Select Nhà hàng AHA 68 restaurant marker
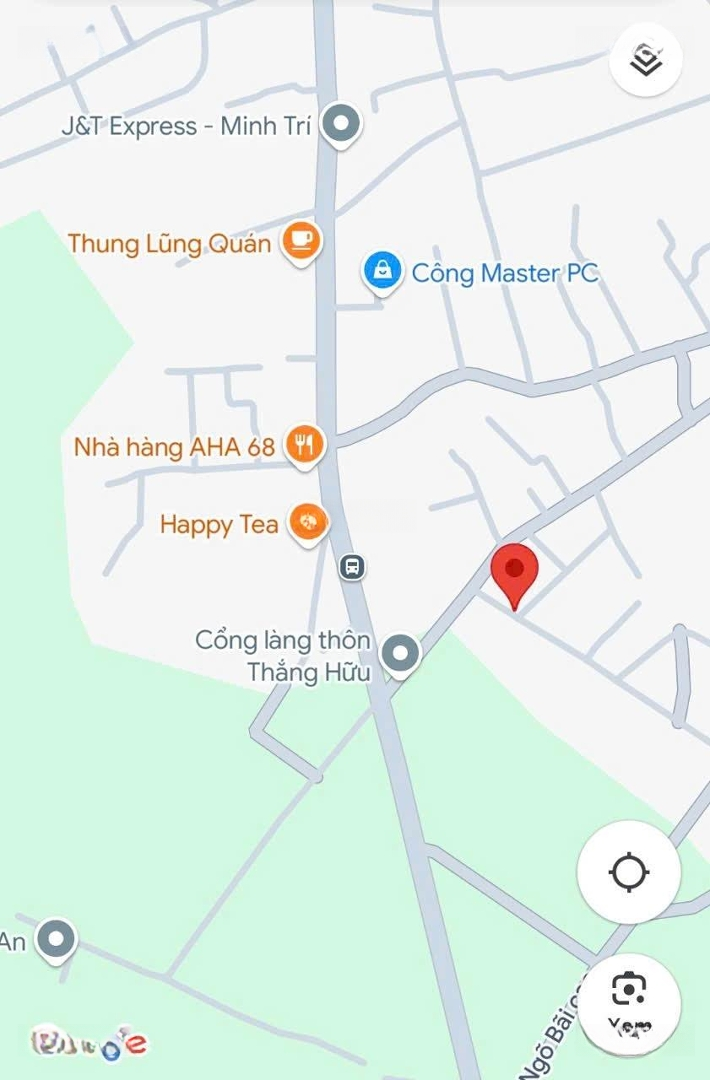Viewport: 710px width, 1080px height. click(305, 444)
